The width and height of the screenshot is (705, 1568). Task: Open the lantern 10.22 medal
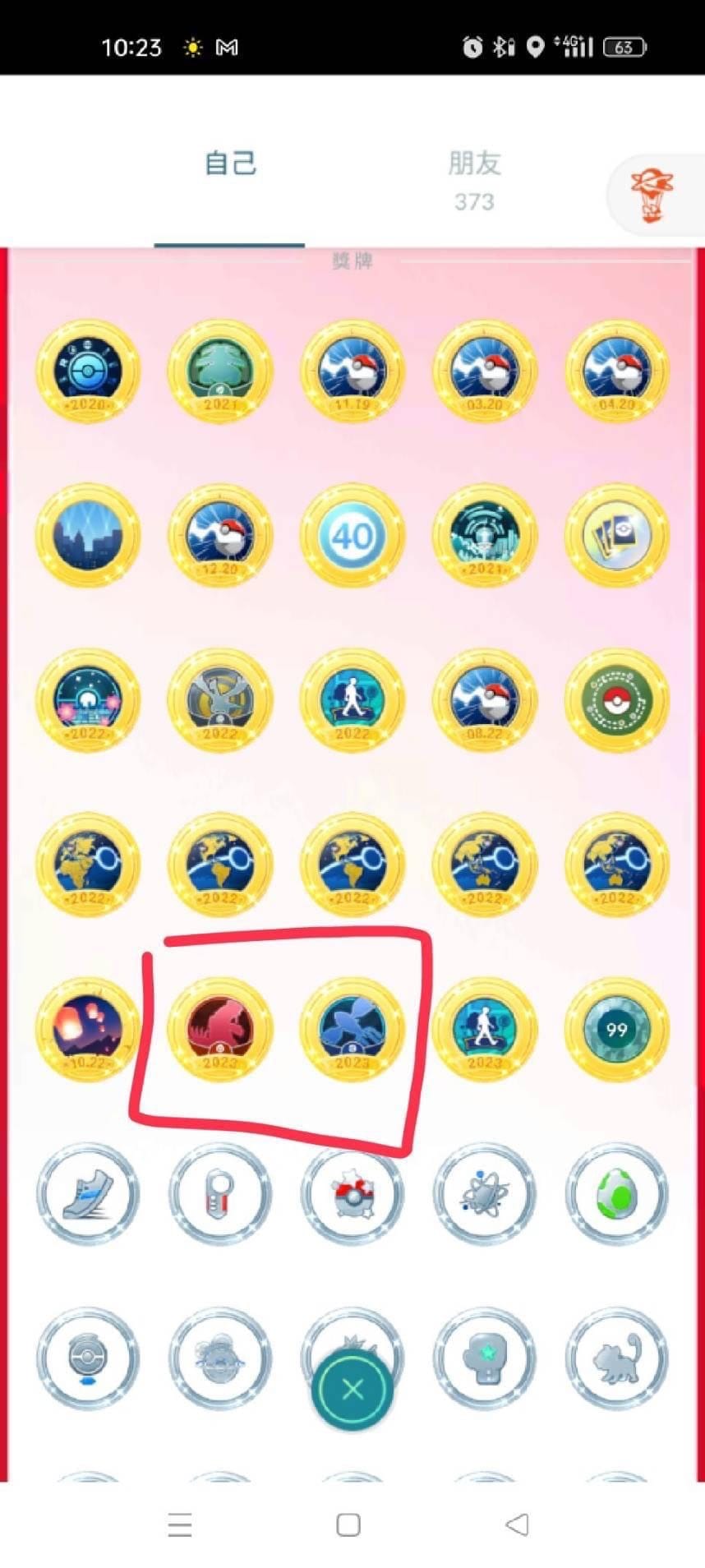pyautogui.click(x=88, y=1029)
